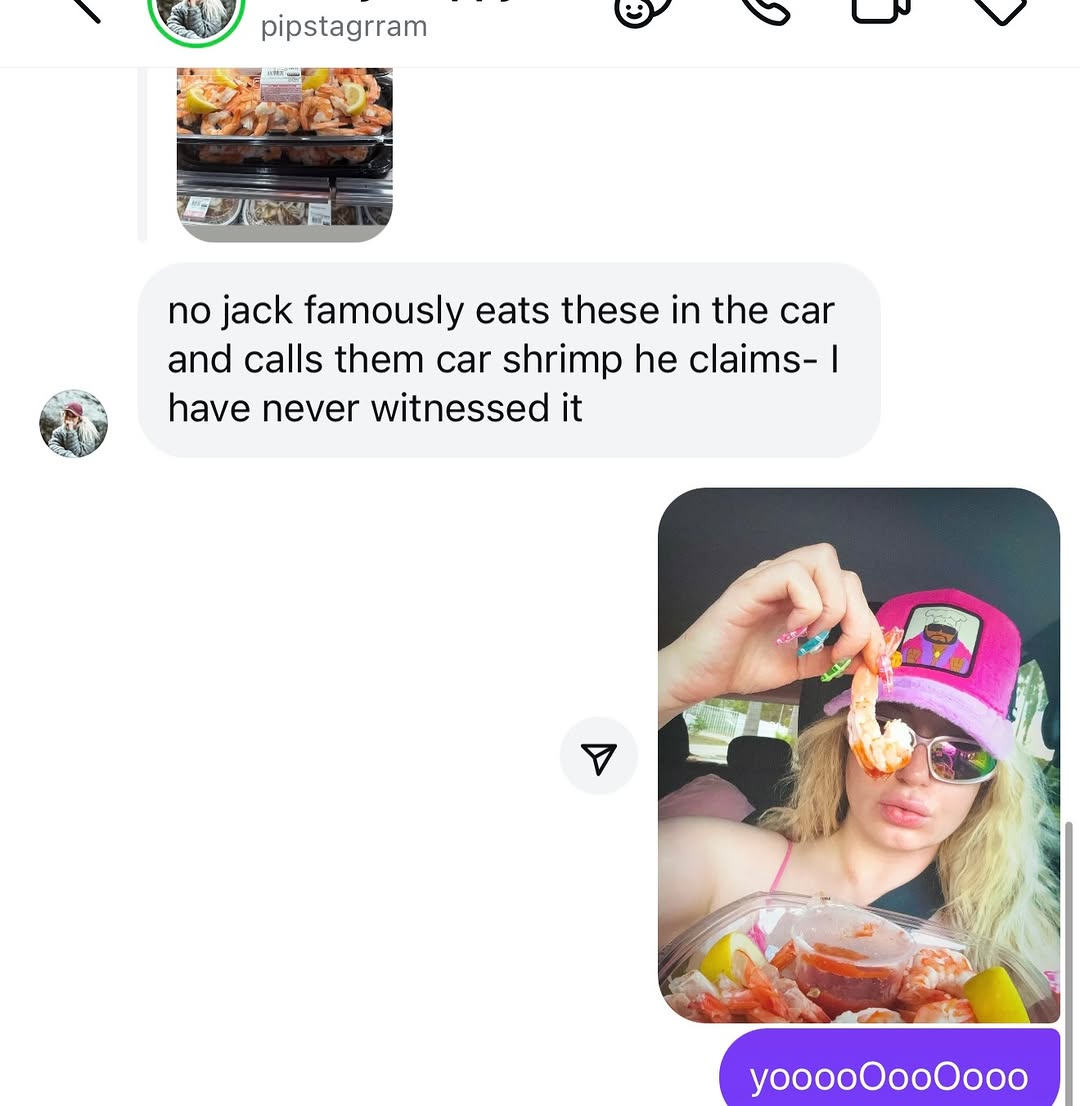Go back to the message list
This screenshot has width=1080, height=1106.
(x=85, y=8)
